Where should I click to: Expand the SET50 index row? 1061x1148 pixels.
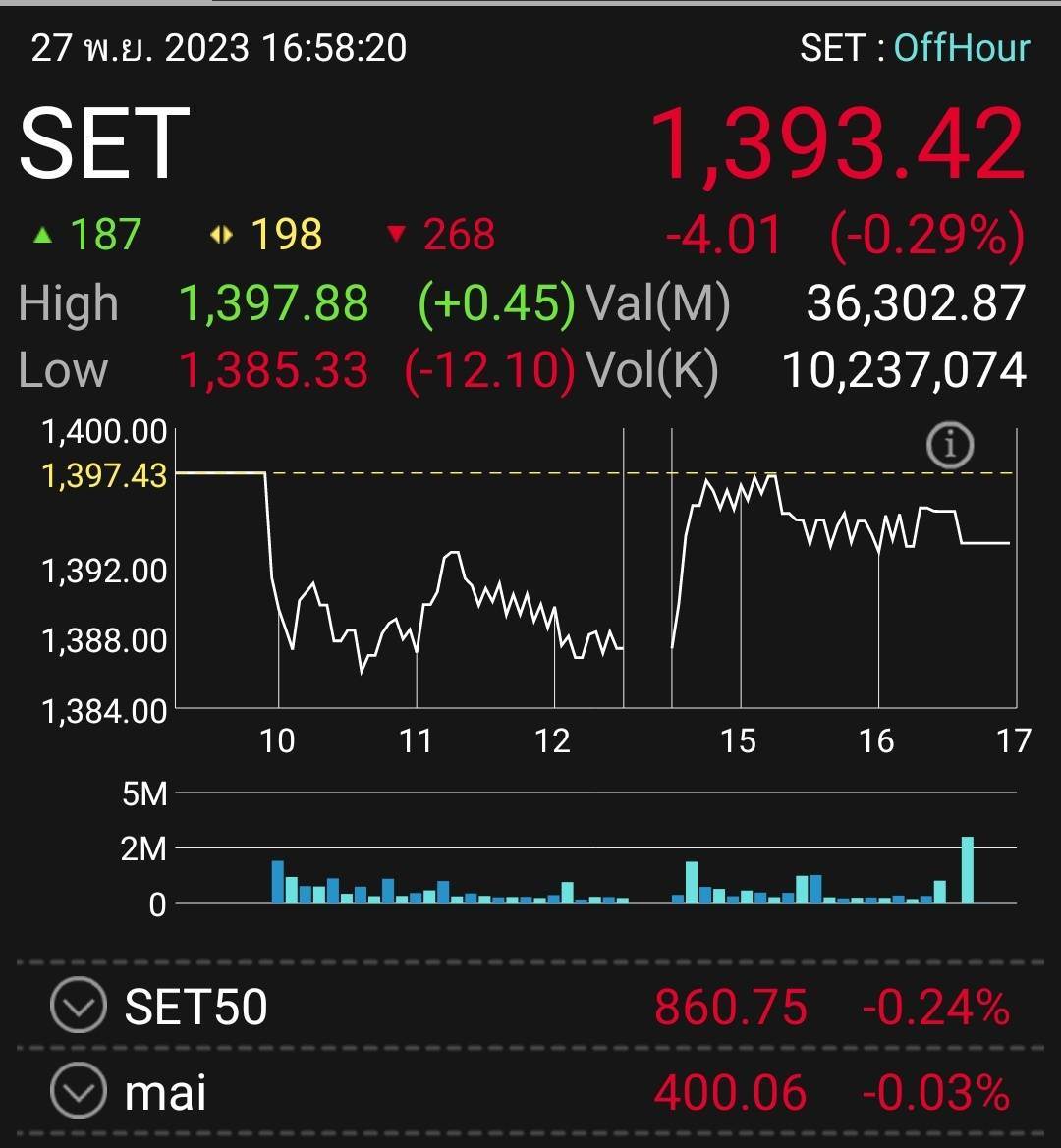[x=78, y=1007]
